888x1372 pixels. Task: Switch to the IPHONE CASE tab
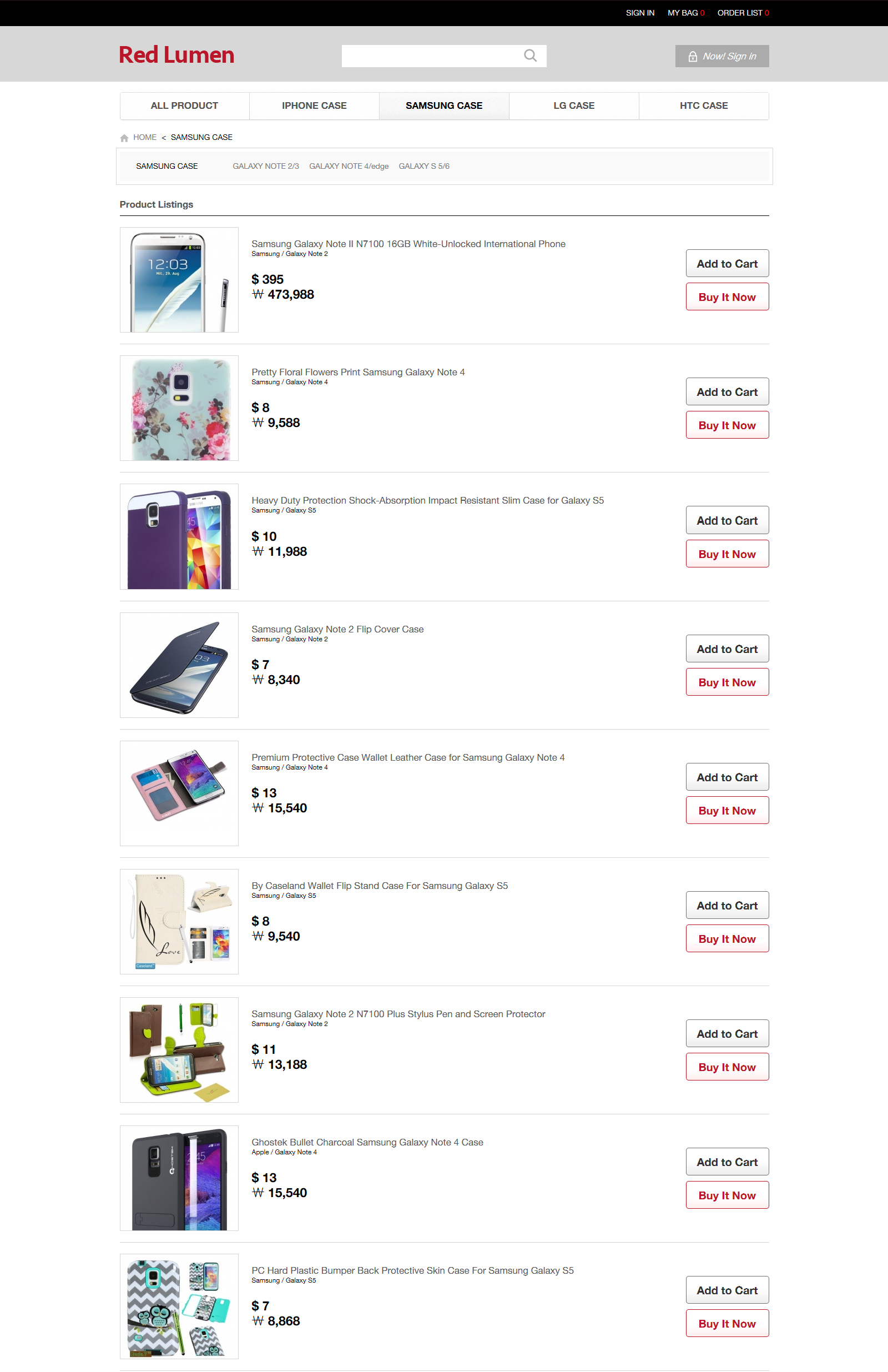(x=314, y=105)
